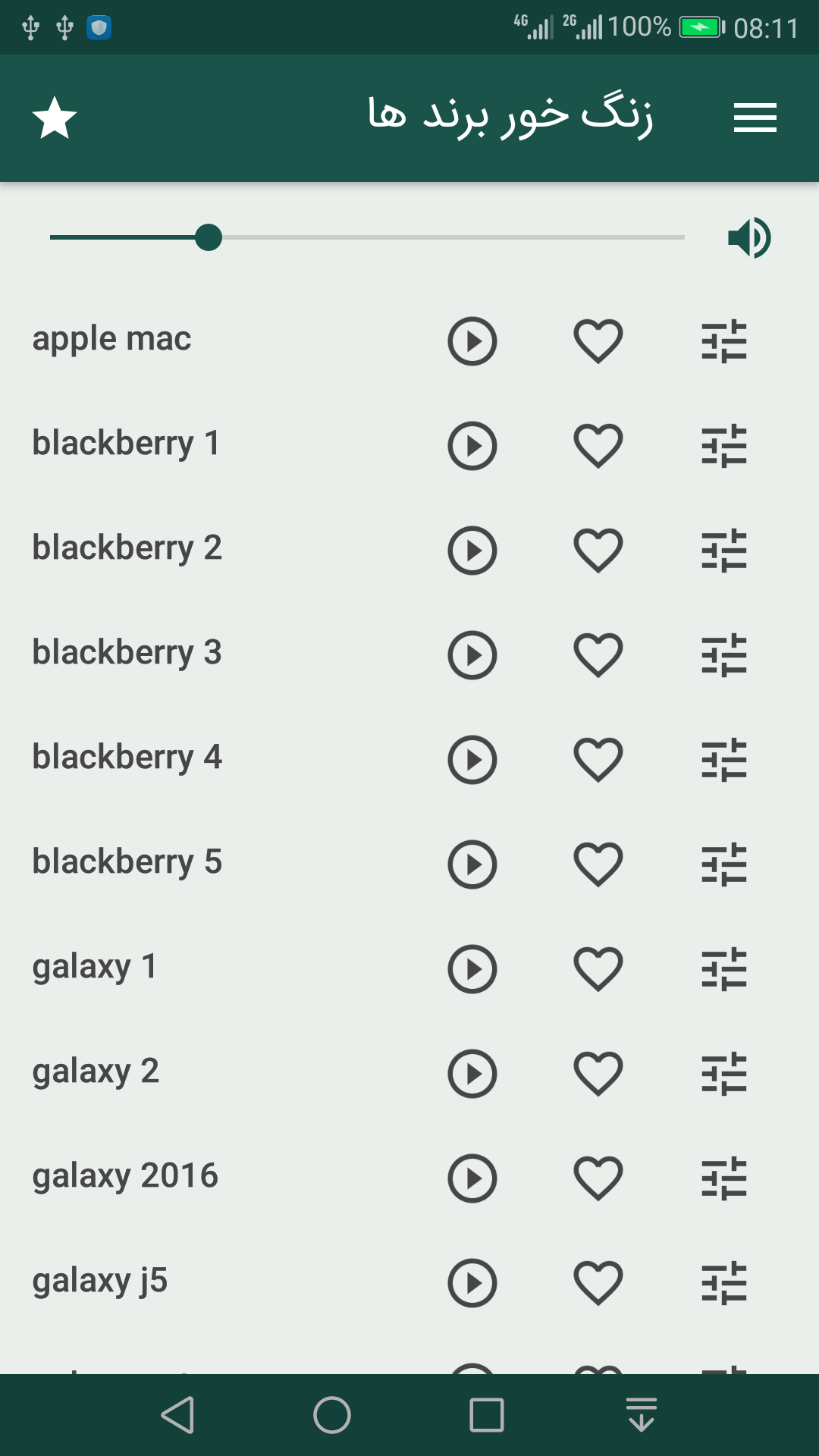The image size is (819, 1456).
Task: Play the blackberry 5 ringtone
Action: tap(472, 864)
